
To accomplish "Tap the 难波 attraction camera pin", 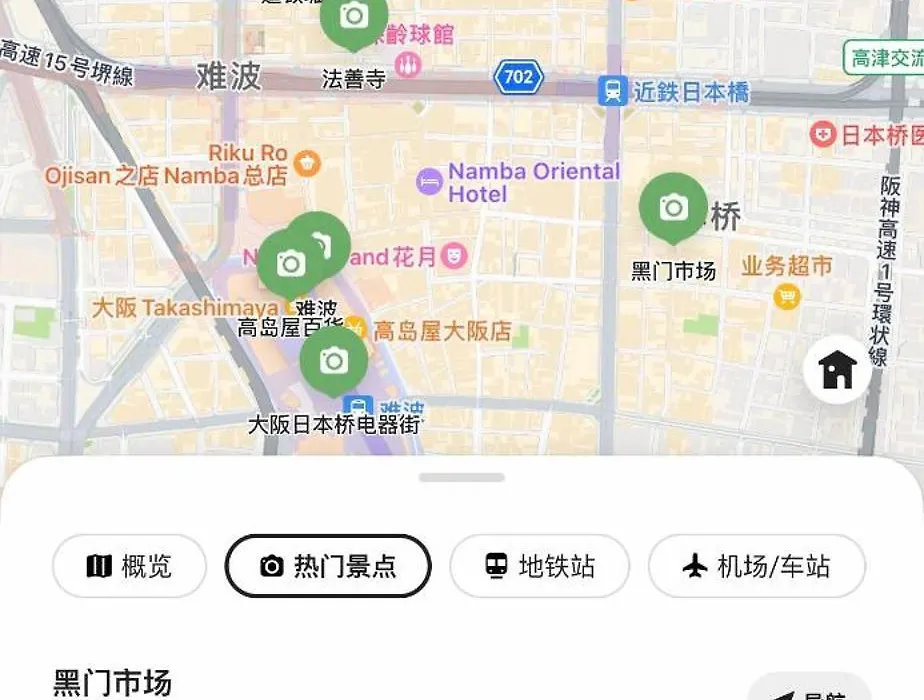I will coord(290,265).
